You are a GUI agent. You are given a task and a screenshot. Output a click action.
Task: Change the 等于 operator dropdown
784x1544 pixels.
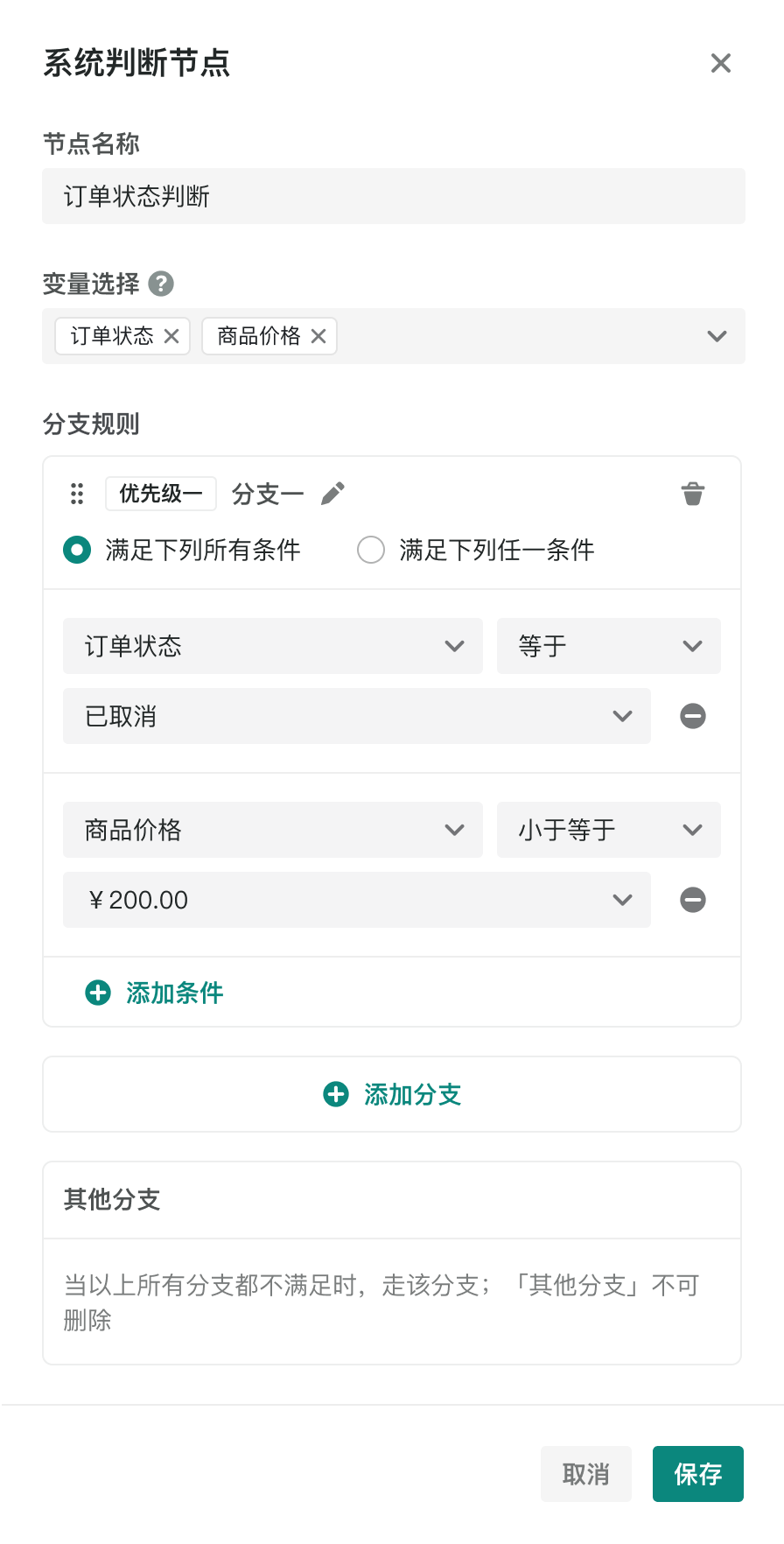(x=608, y=646)
